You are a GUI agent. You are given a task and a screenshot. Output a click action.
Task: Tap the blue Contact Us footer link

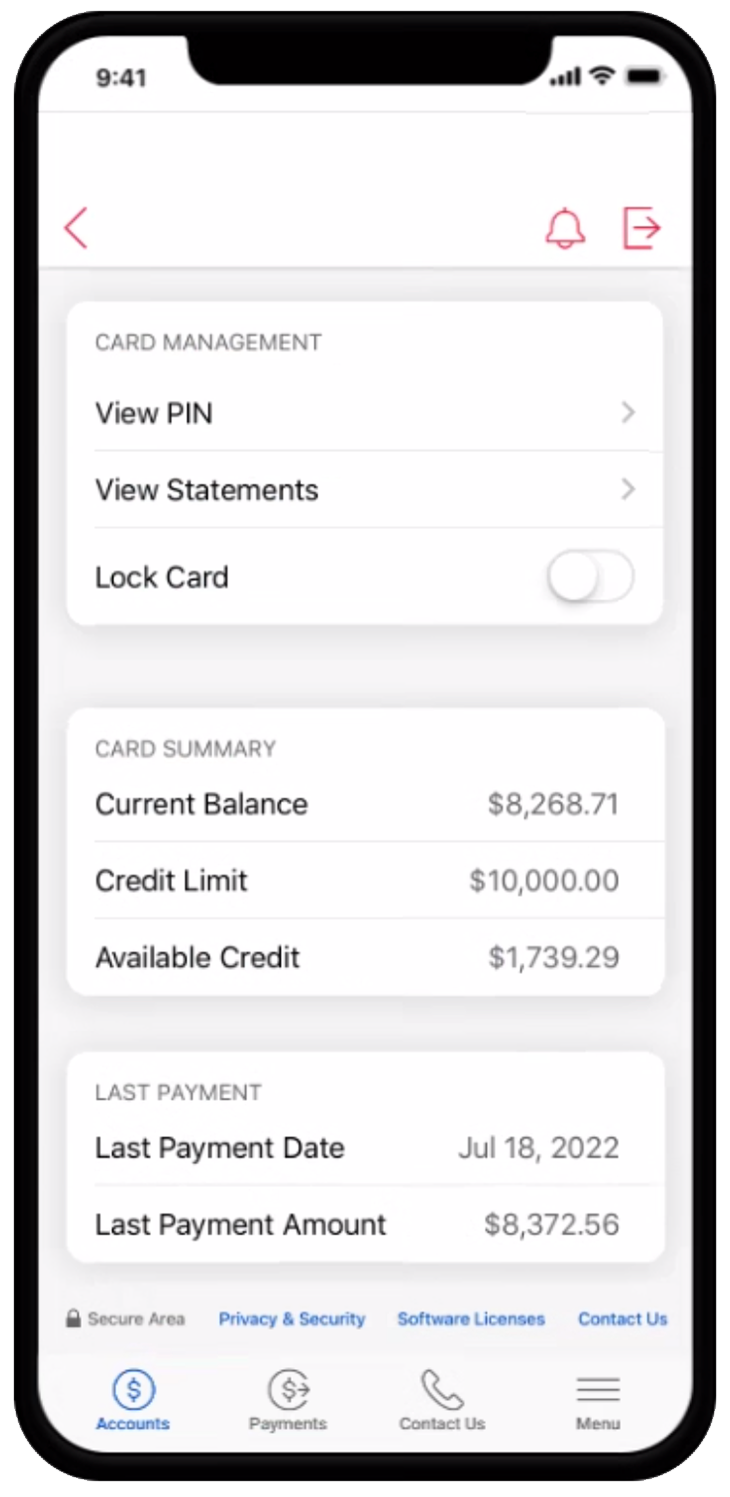[x=622, y=1319]
